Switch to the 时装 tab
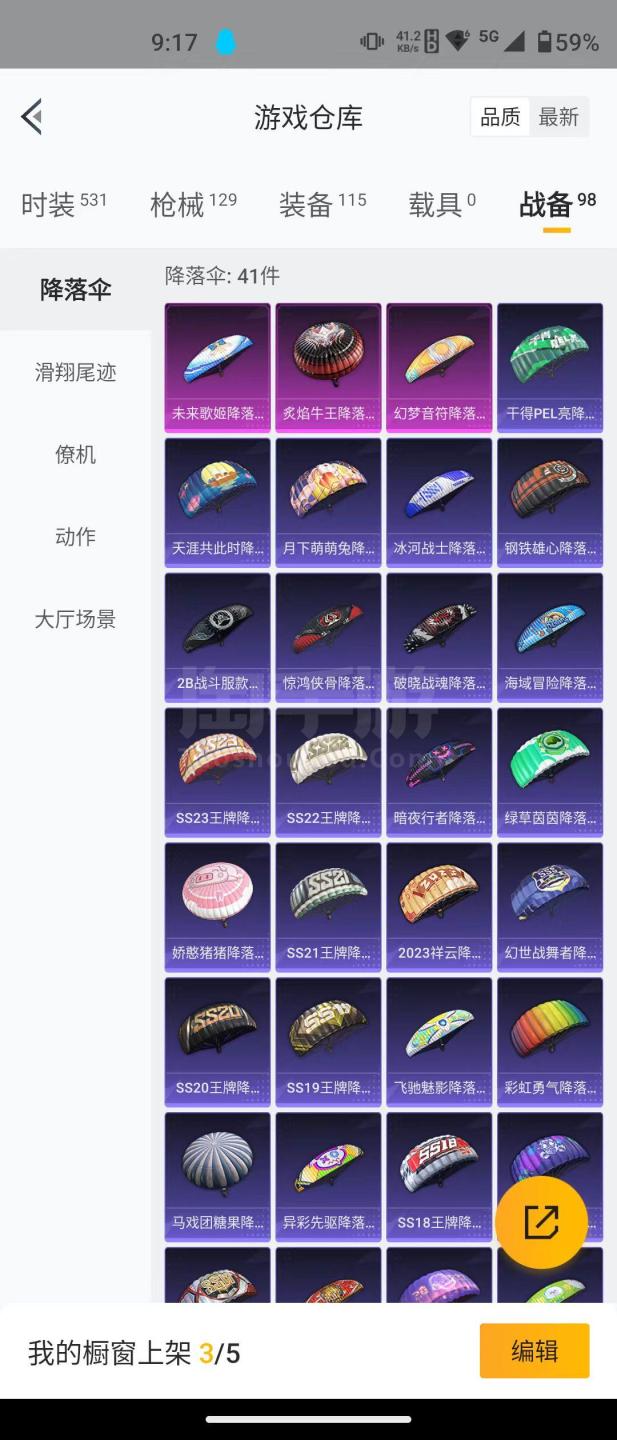This screenshot has width=617, height=1440. [x=63, y=205]
